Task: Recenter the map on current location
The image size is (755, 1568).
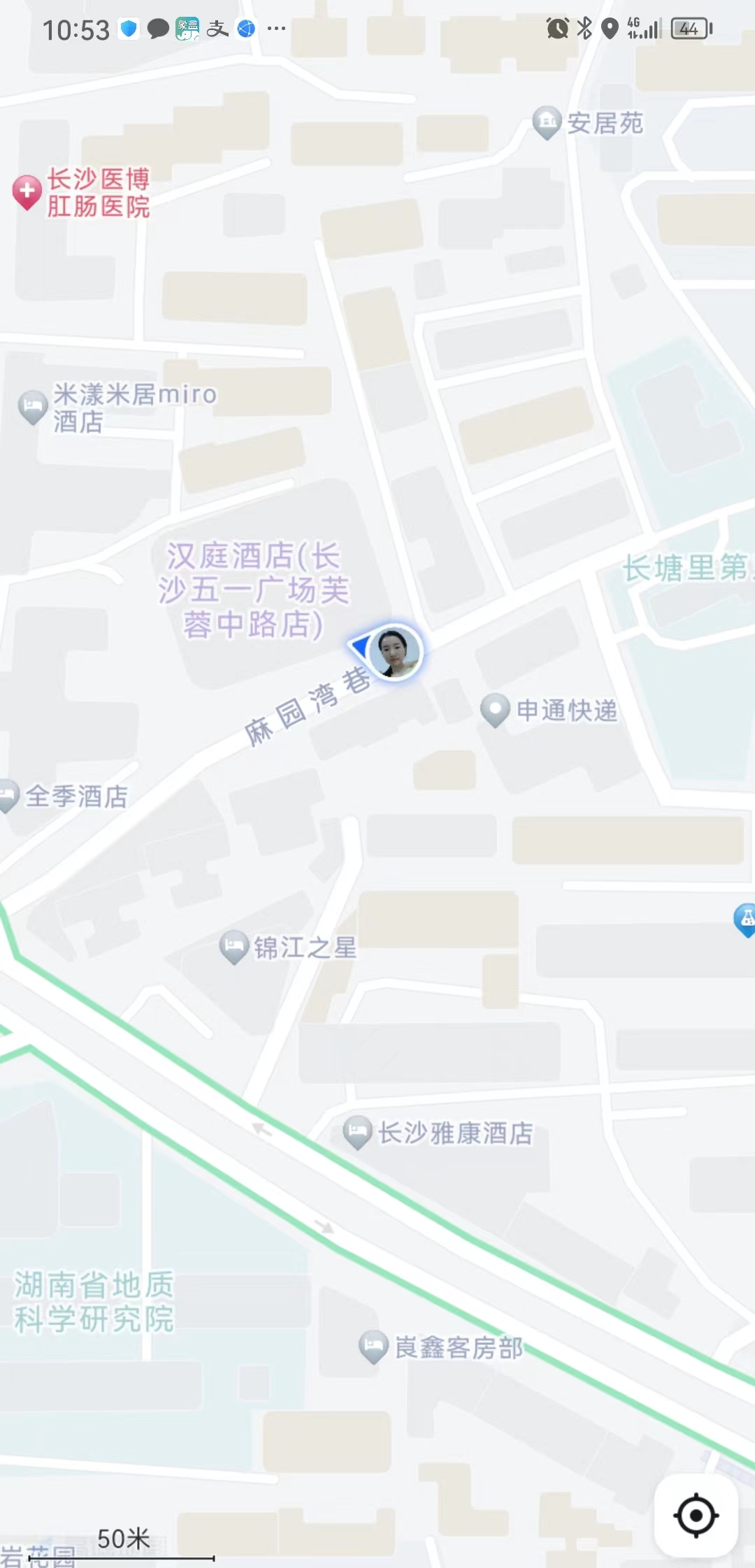Action: 696,1516
